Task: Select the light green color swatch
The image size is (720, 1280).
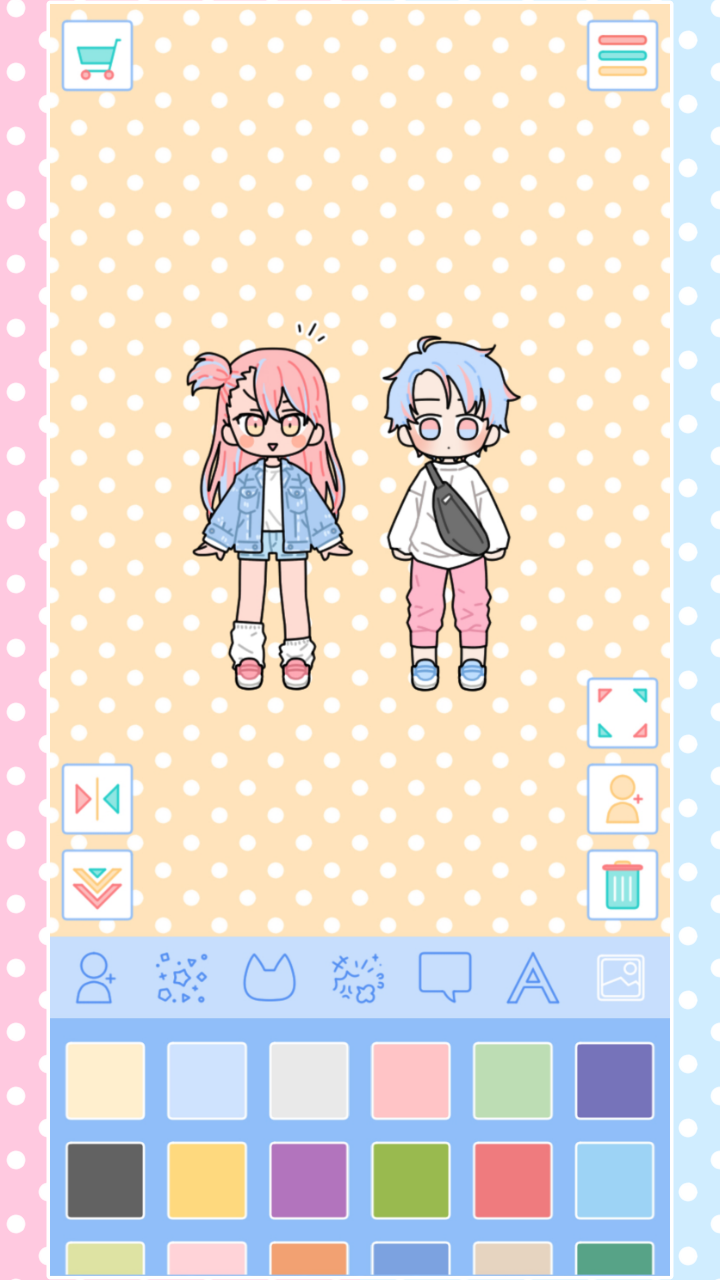Action: coord(512,1081)
